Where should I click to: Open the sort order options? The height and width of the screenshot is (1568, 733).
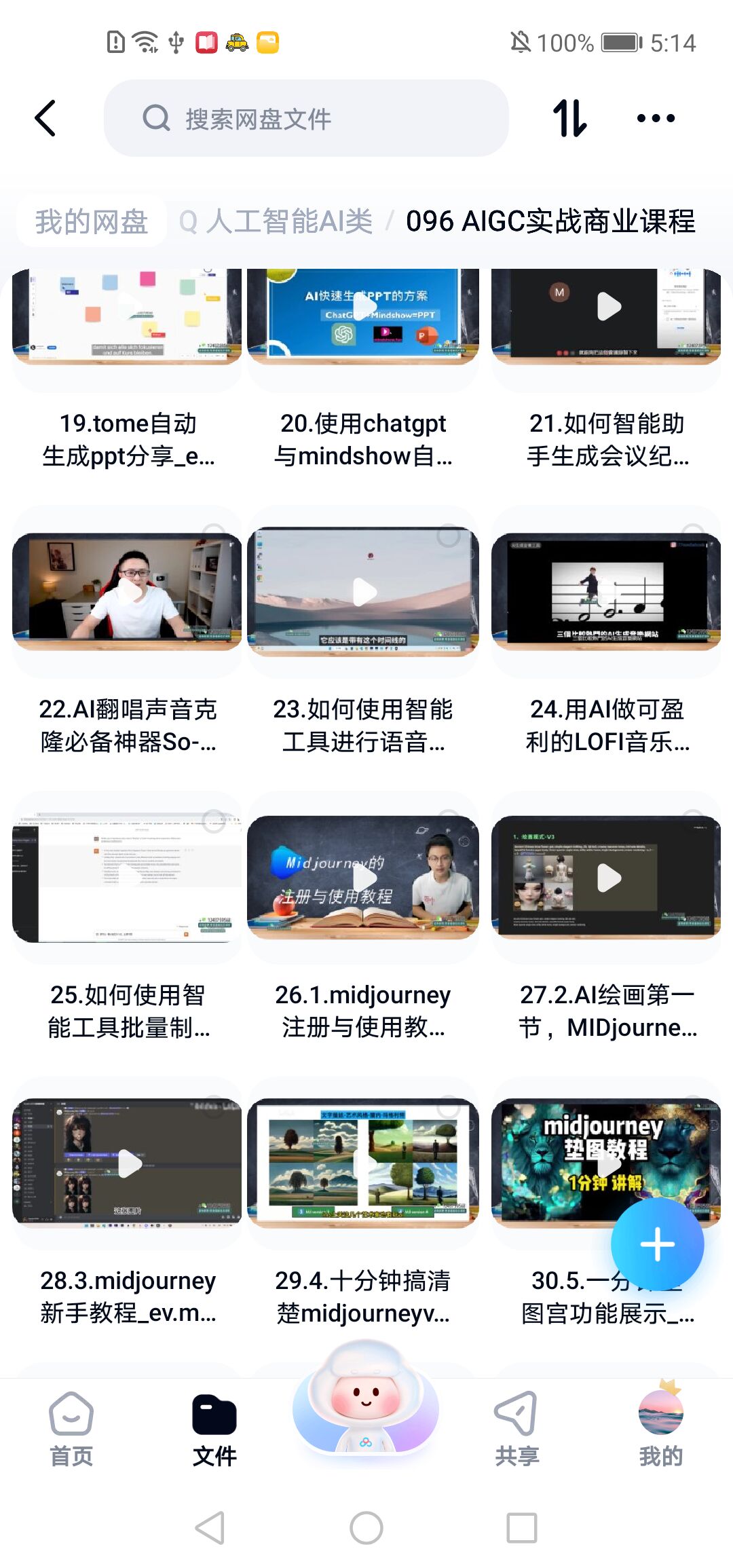[x=569, y=118]
